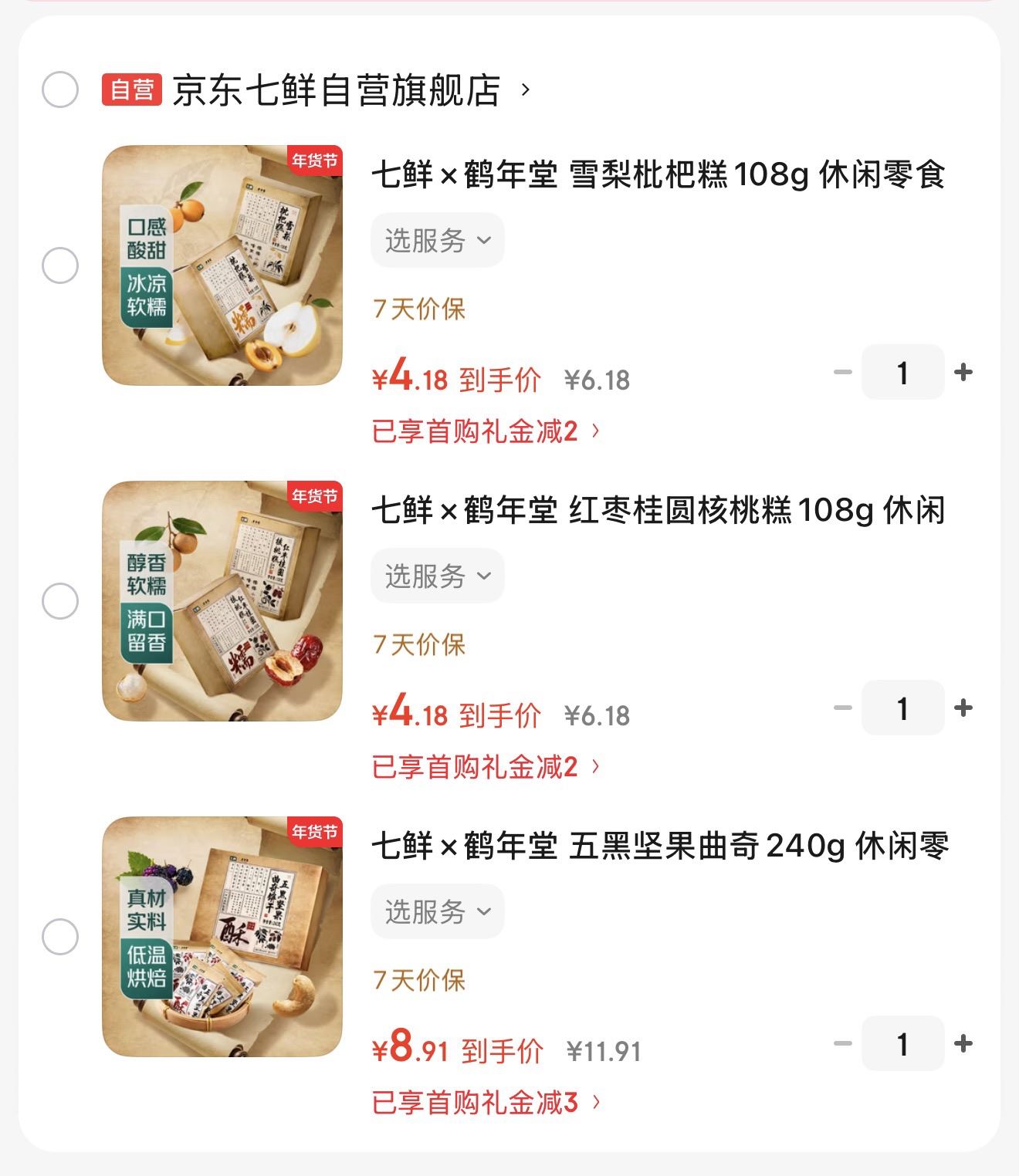This screenshot has width=1019, height=1176.
Task: Edit the quantity field of 五黑坚果曲奇
Action: 902,1044
